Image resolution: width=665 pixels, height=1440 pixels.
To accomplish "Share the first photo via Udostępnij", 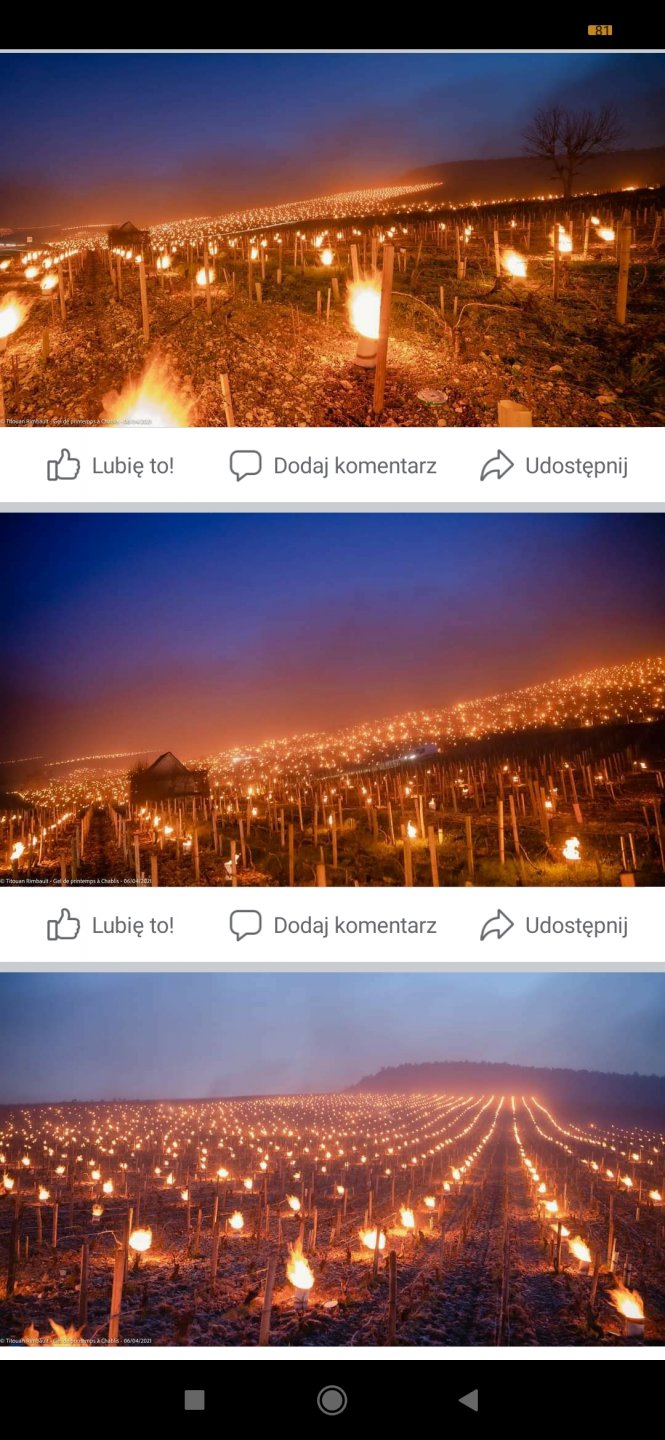I will (554, 465).
